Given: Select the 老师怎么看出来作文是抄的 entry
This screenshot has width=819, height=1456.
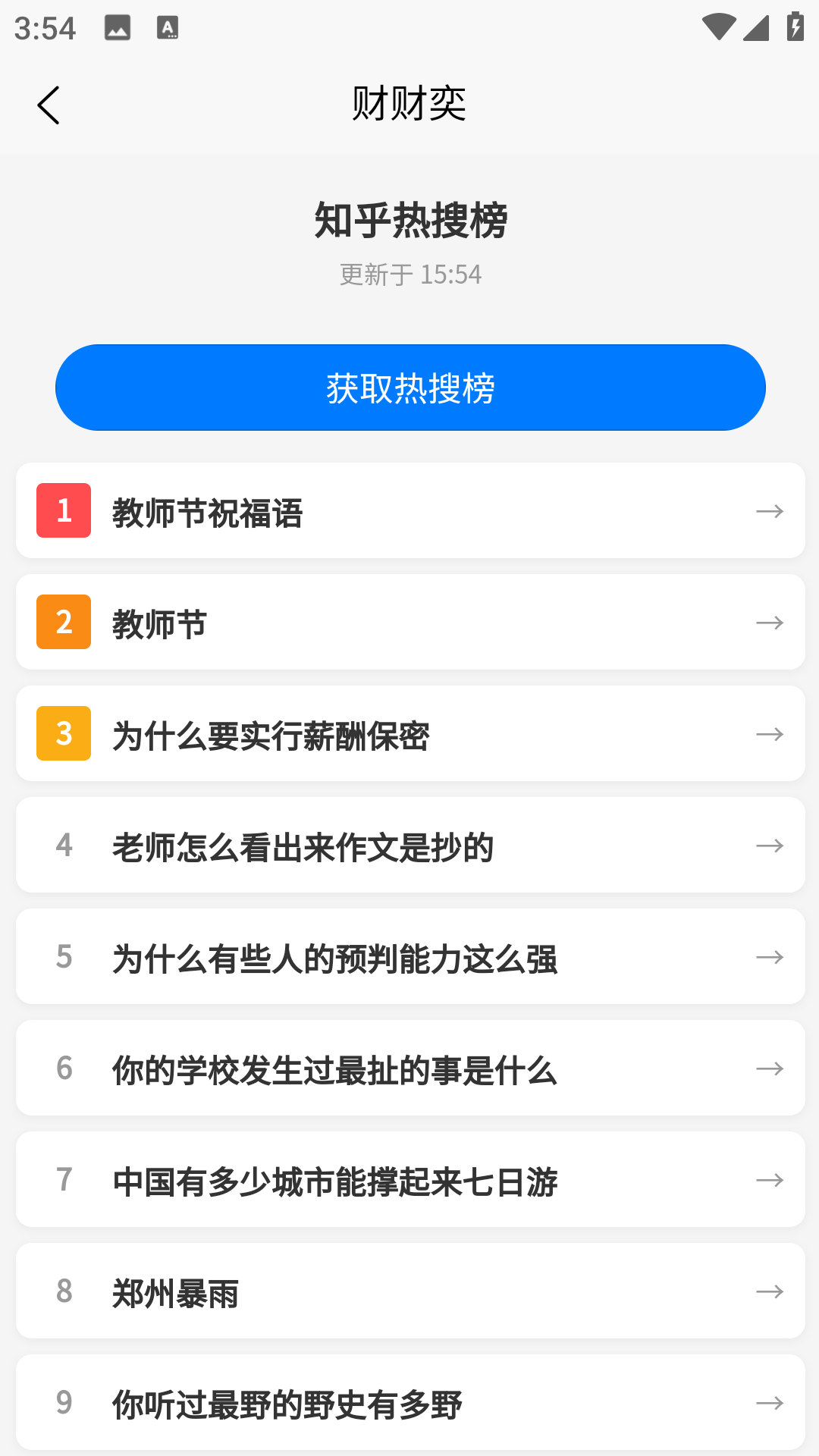Looking at the screenshot, I should point(303,846).
